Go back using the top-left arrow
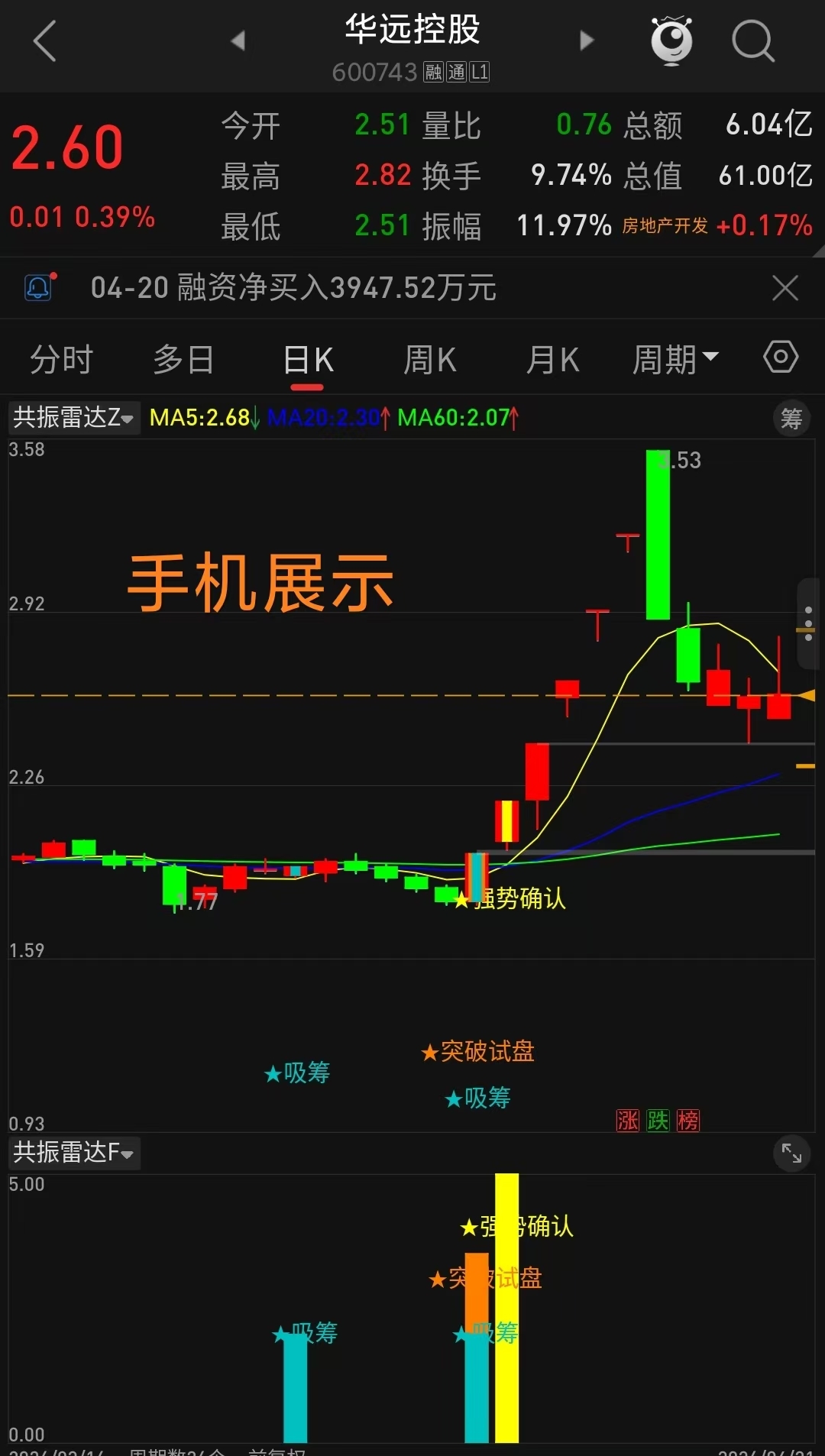Image resolution: width=825 pixels, height=1456 pixels. point(45,40)
